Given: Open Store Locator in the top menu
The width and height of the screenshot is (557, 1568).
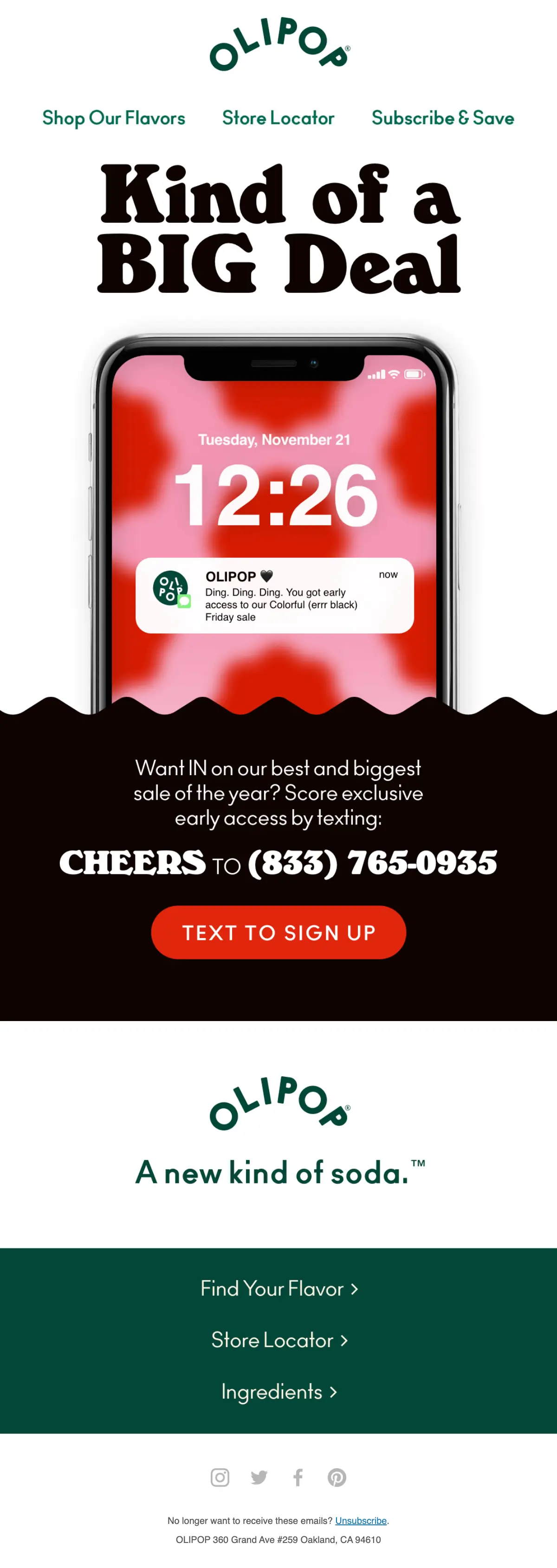Looking at the screenshot, I should [278, 118].
